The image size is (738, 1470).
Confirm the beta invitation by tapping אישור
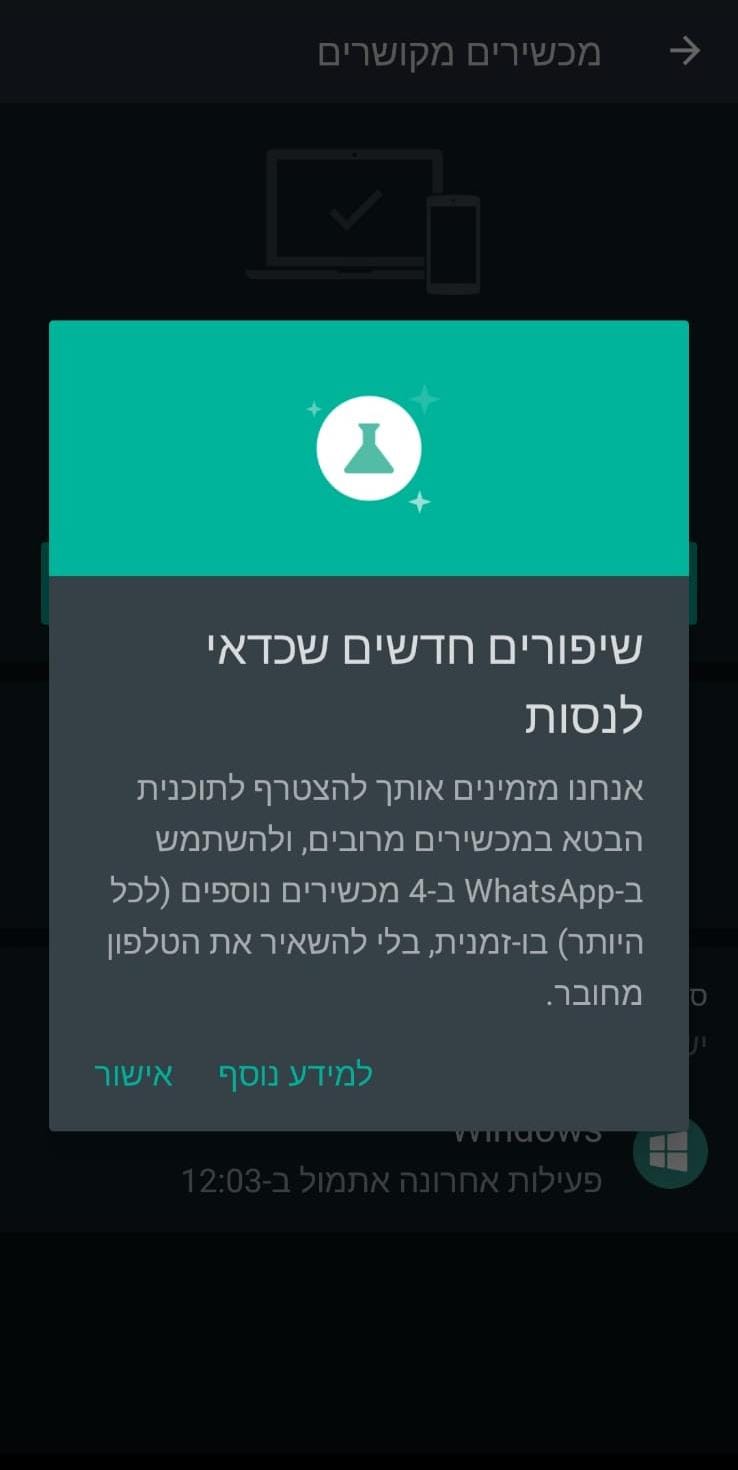(x=134, y=1075)
